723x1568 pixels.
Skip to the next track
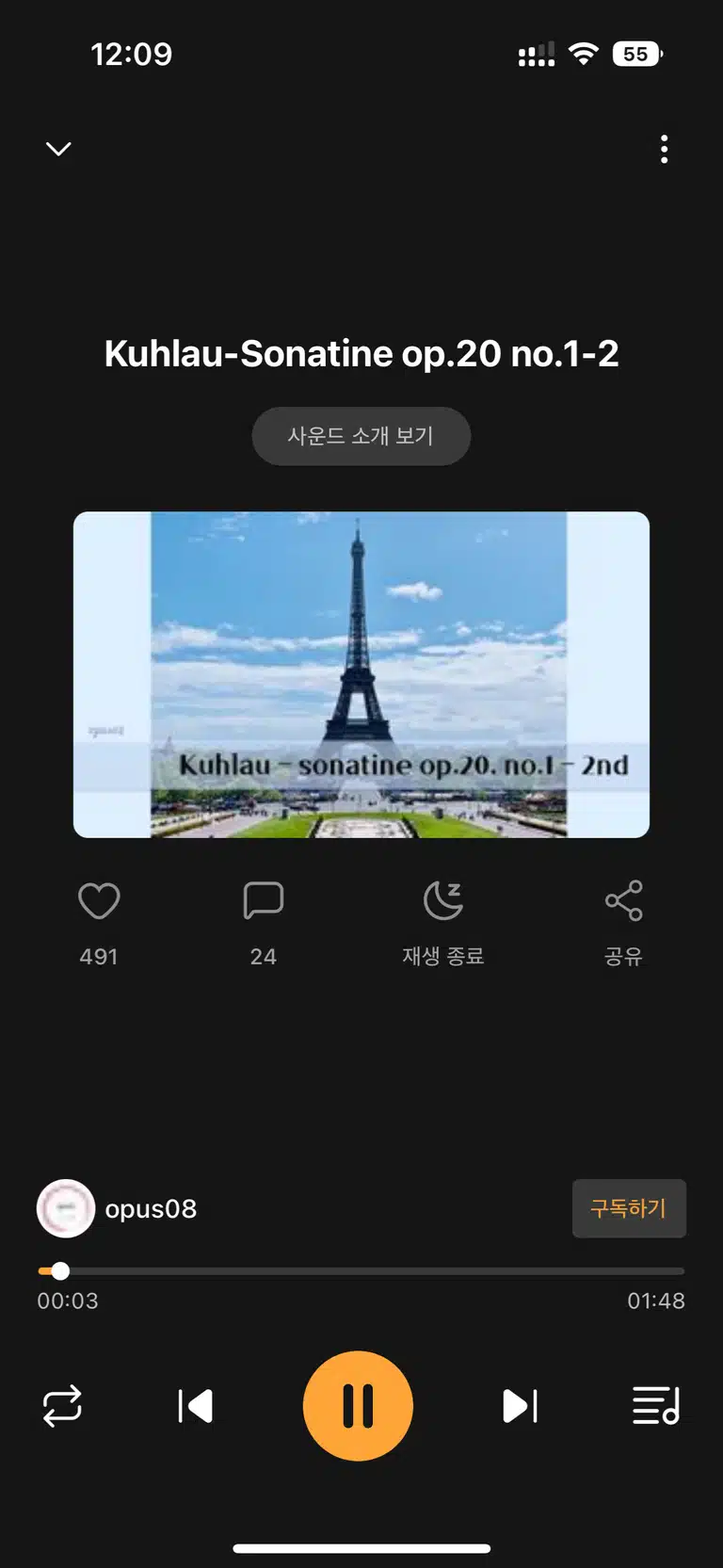[x=521, y=1406]
